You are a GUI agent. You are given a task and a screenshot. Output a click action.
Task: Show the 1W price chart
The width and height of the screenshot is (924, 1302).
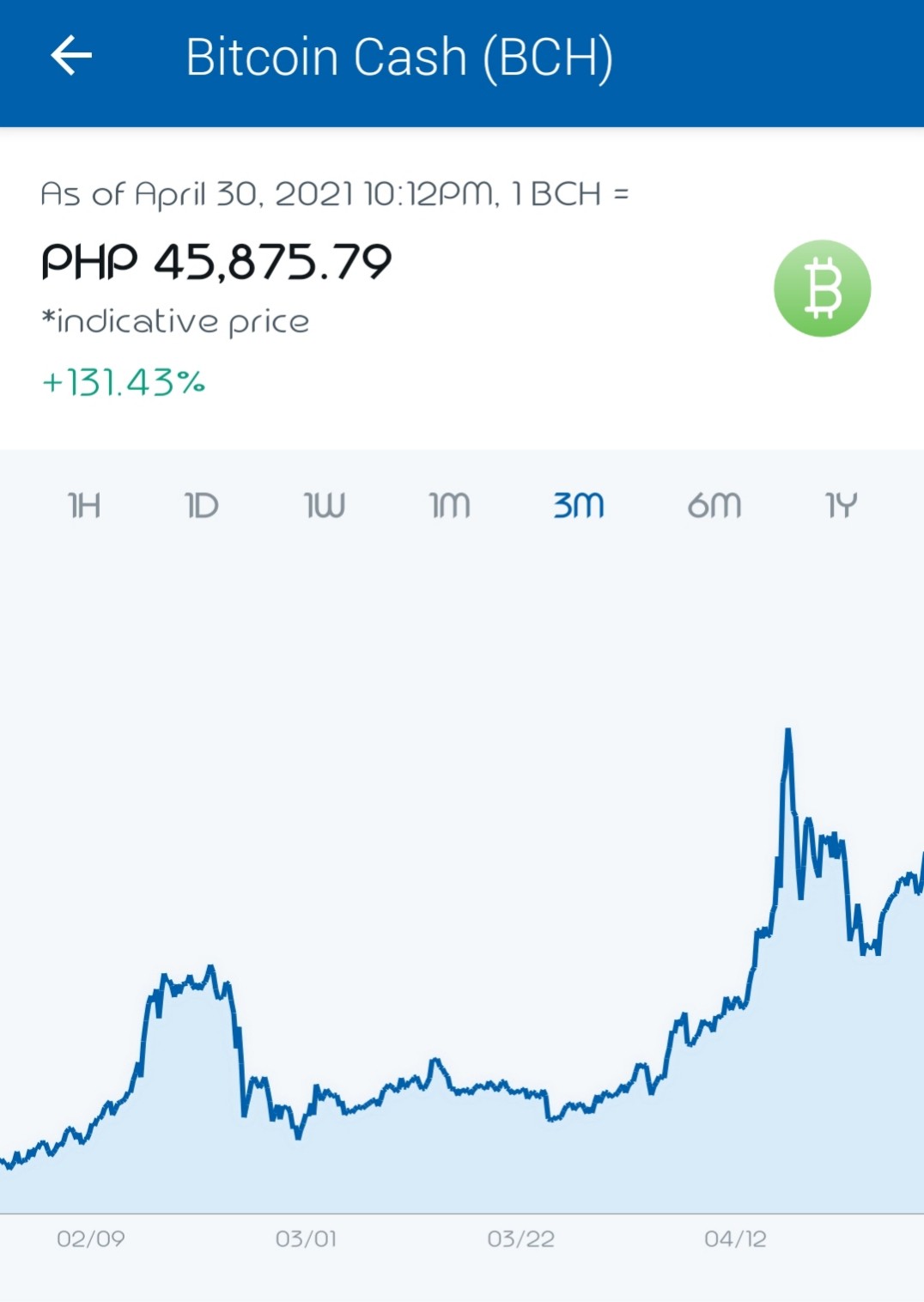point(325,506)
